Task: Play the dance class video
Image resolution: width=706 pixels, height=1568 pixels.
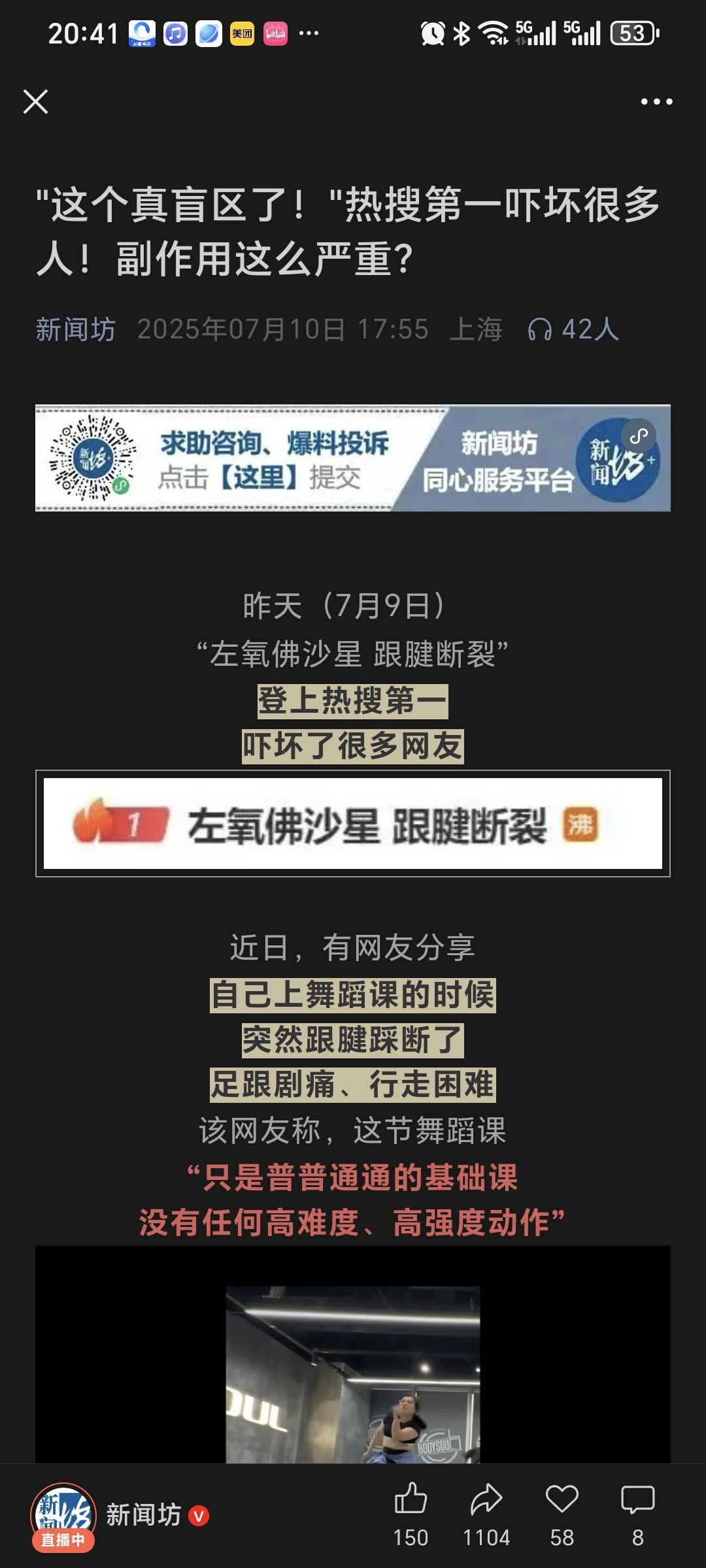Action: (x=353, y=1372)
